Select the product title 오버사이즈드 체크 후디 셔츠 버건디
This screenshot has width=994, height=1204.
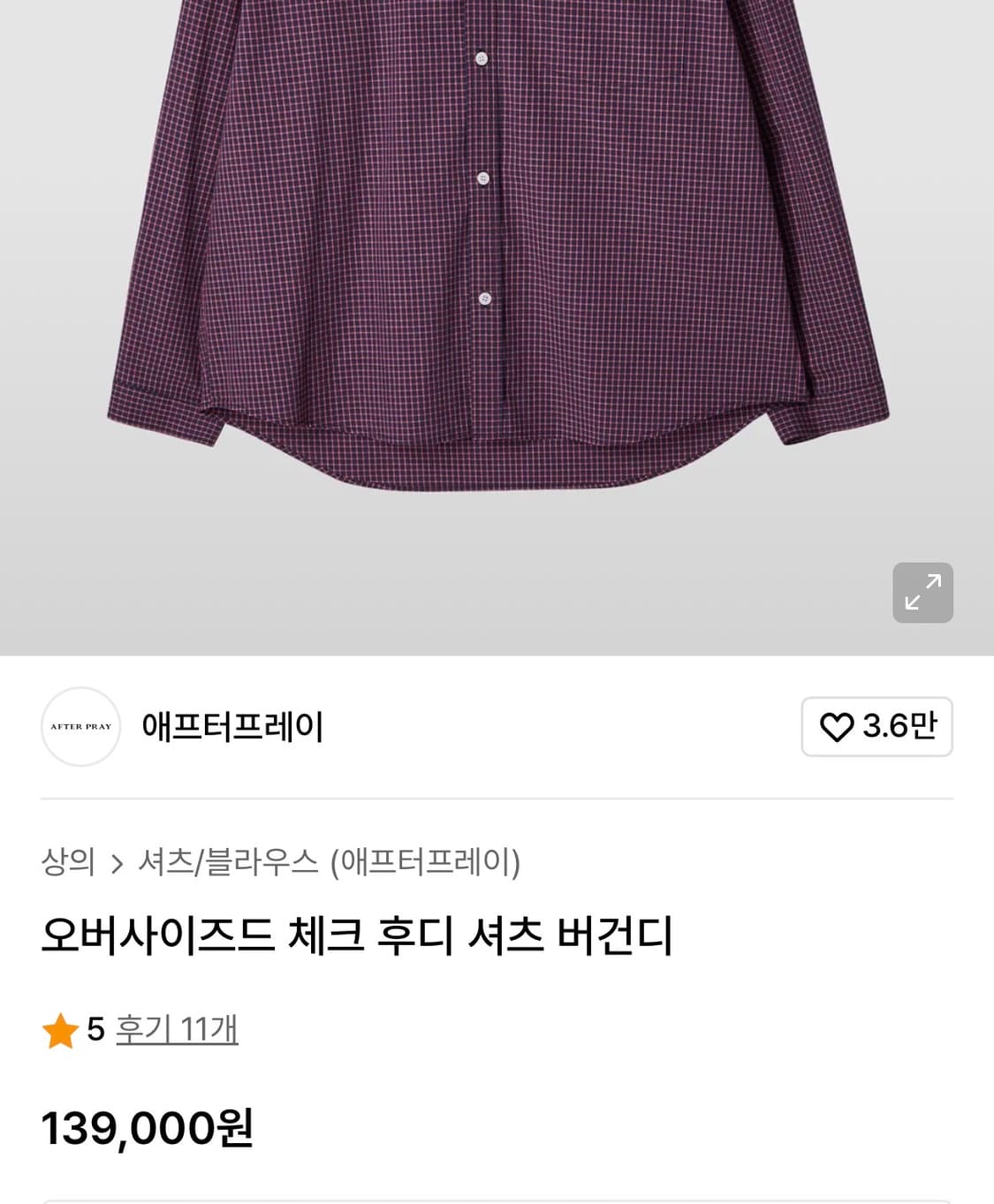click(x=356, y=940)
